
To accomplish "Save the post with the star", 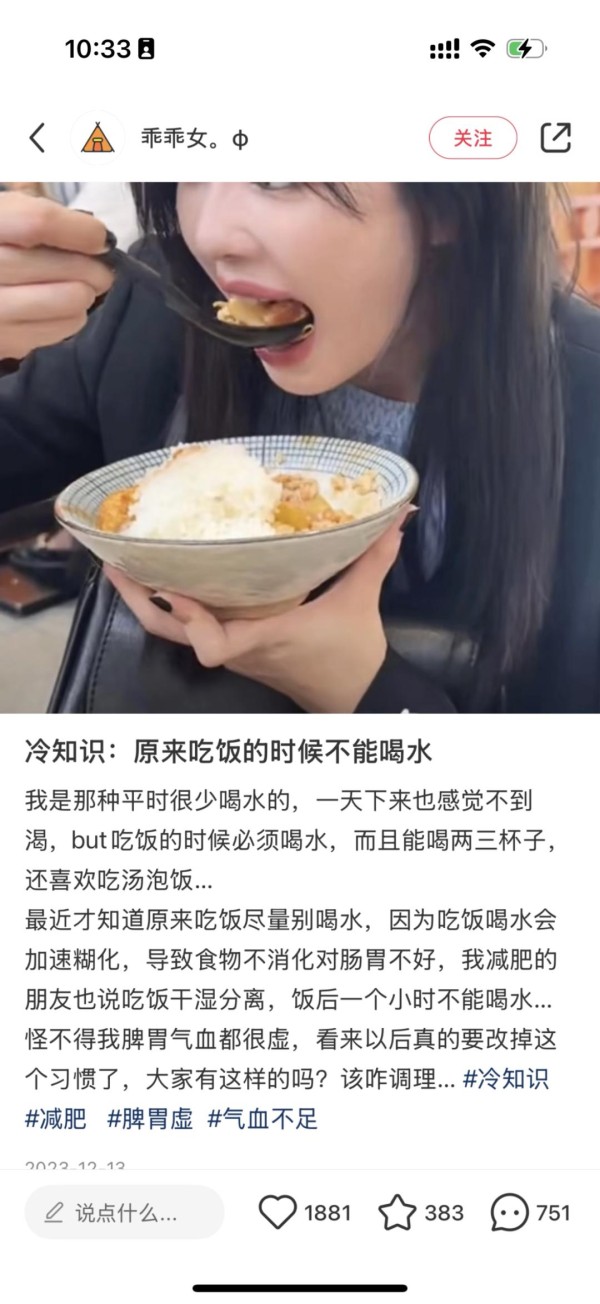I will [397, 1213].
